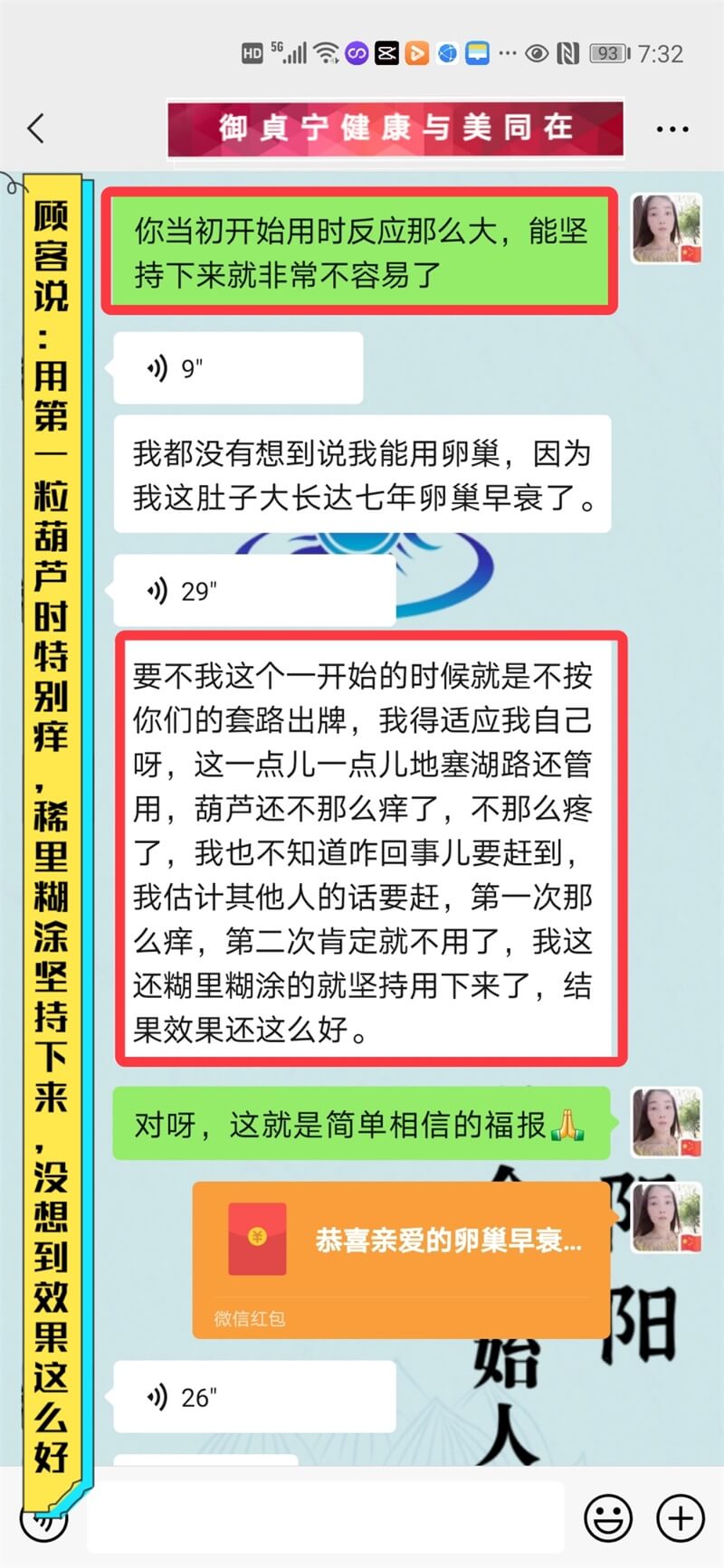The height and width of the screenshot is (1568, 724).
Task: Open the plus attachment menu
Action: [680, 1517]
